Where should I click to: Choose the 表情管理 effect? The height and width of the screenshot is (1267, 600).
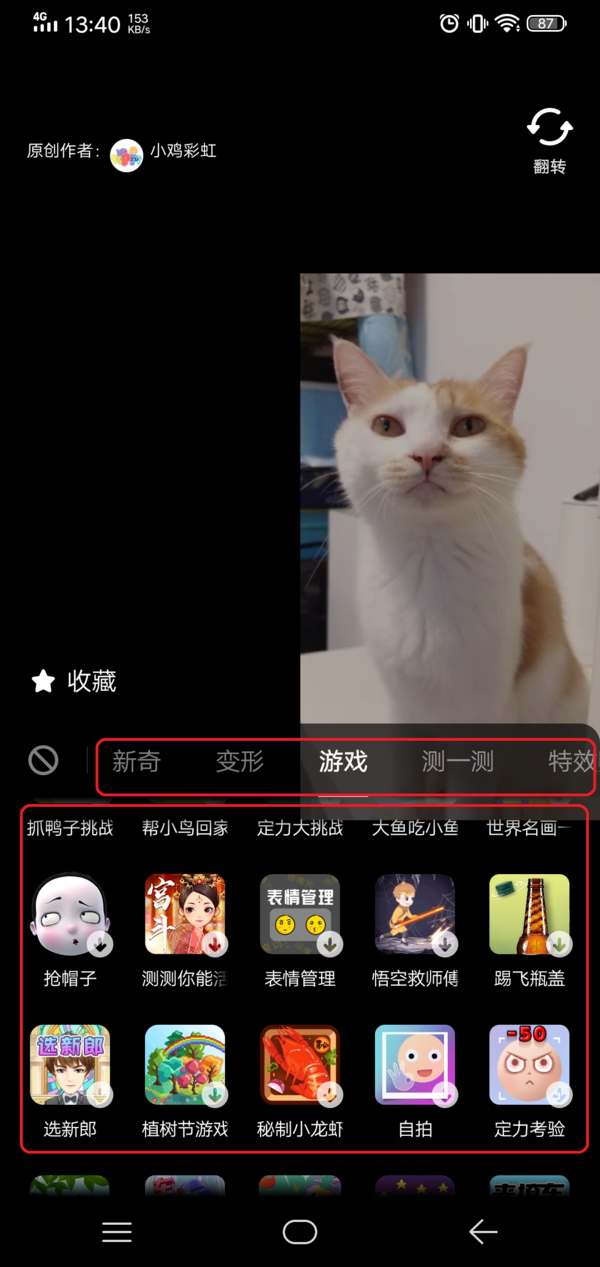[x=300, y=914]
